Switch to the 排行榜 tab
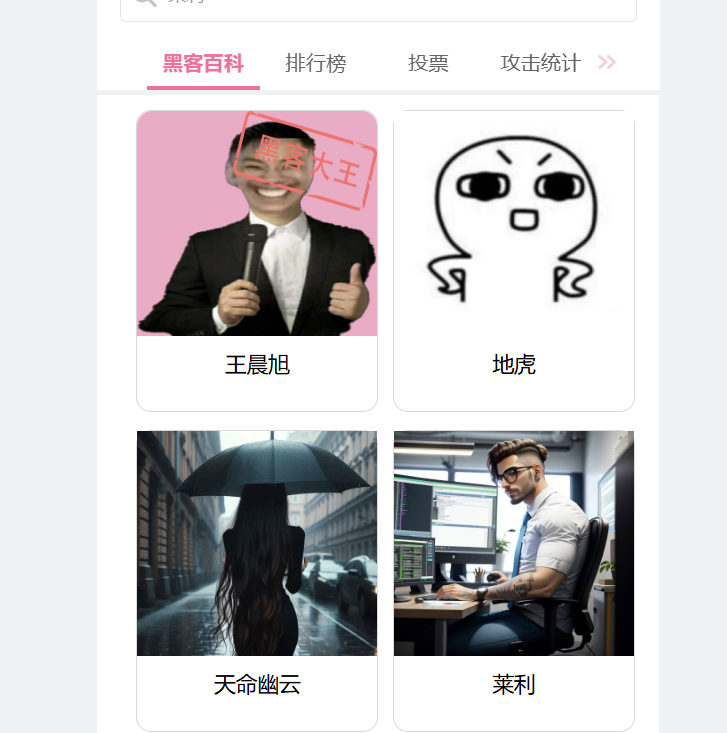 coord(316,64)
